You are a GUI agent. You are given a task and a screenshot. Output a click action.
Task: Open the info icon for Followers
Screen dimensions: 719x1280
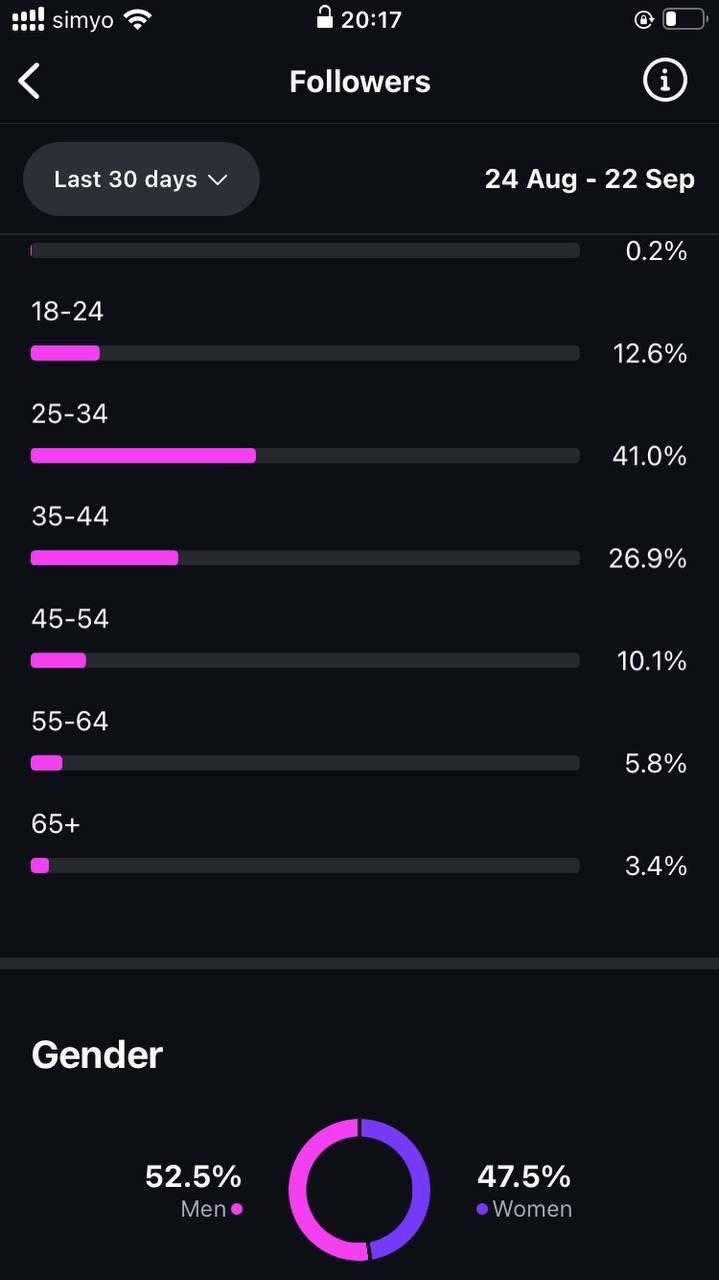point(665,80)
